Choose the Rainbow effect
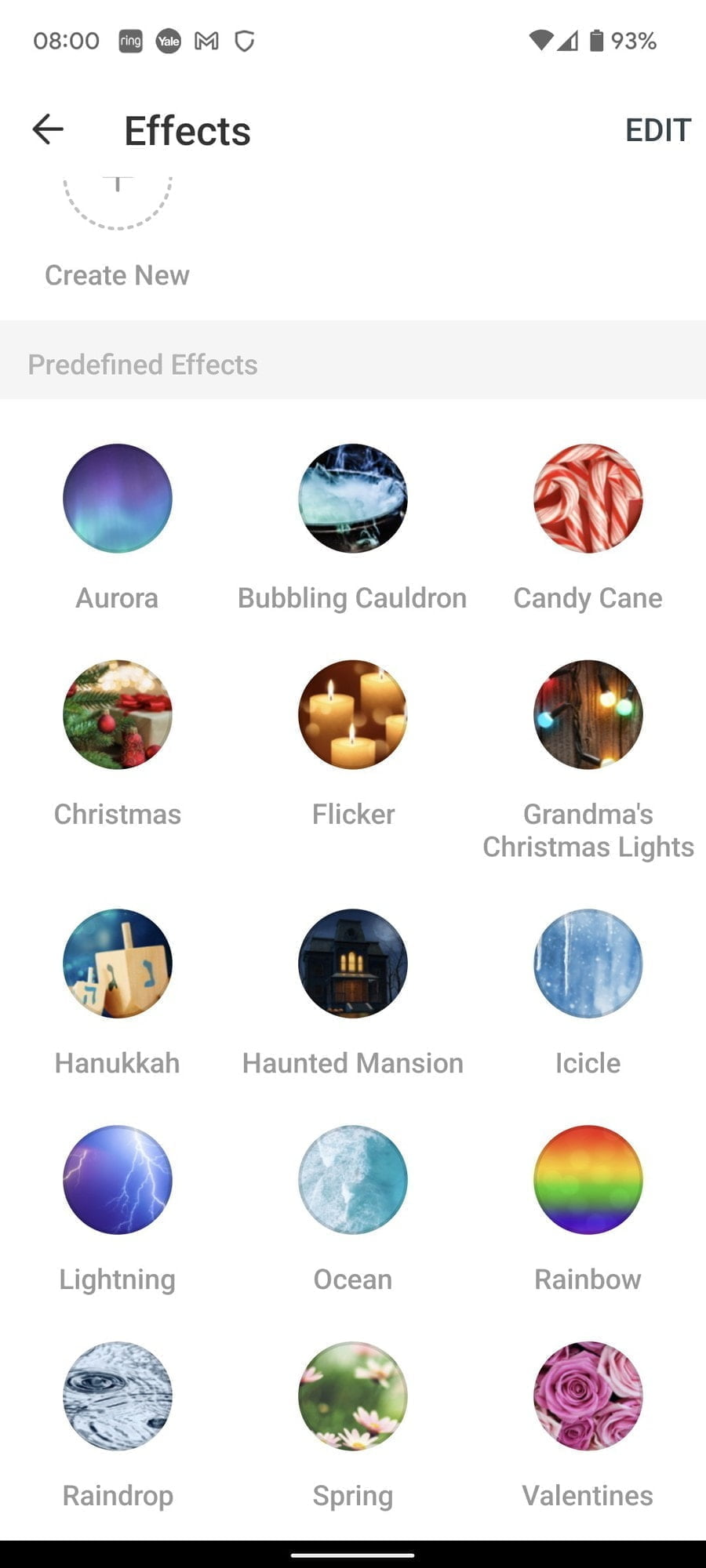 (588, 1180)
